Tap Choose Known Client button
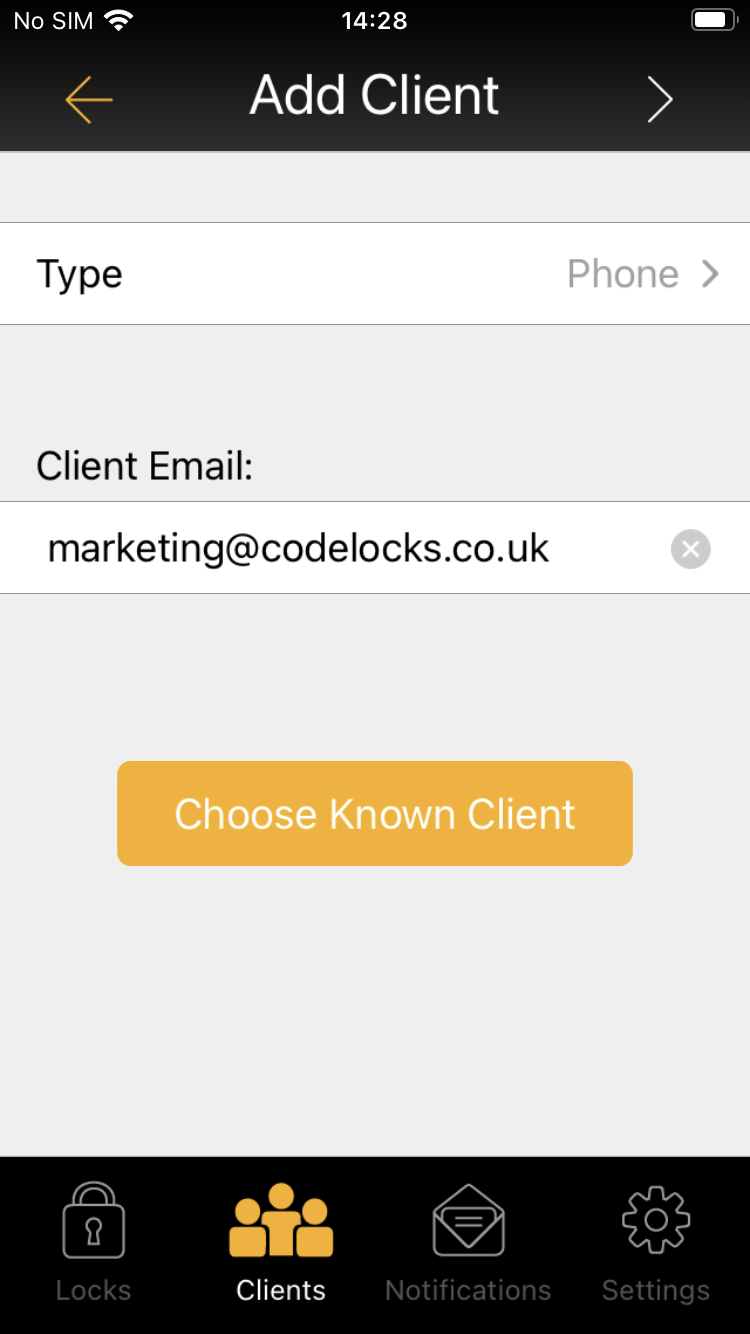750x1334 pixels. (x=375, y=813)
